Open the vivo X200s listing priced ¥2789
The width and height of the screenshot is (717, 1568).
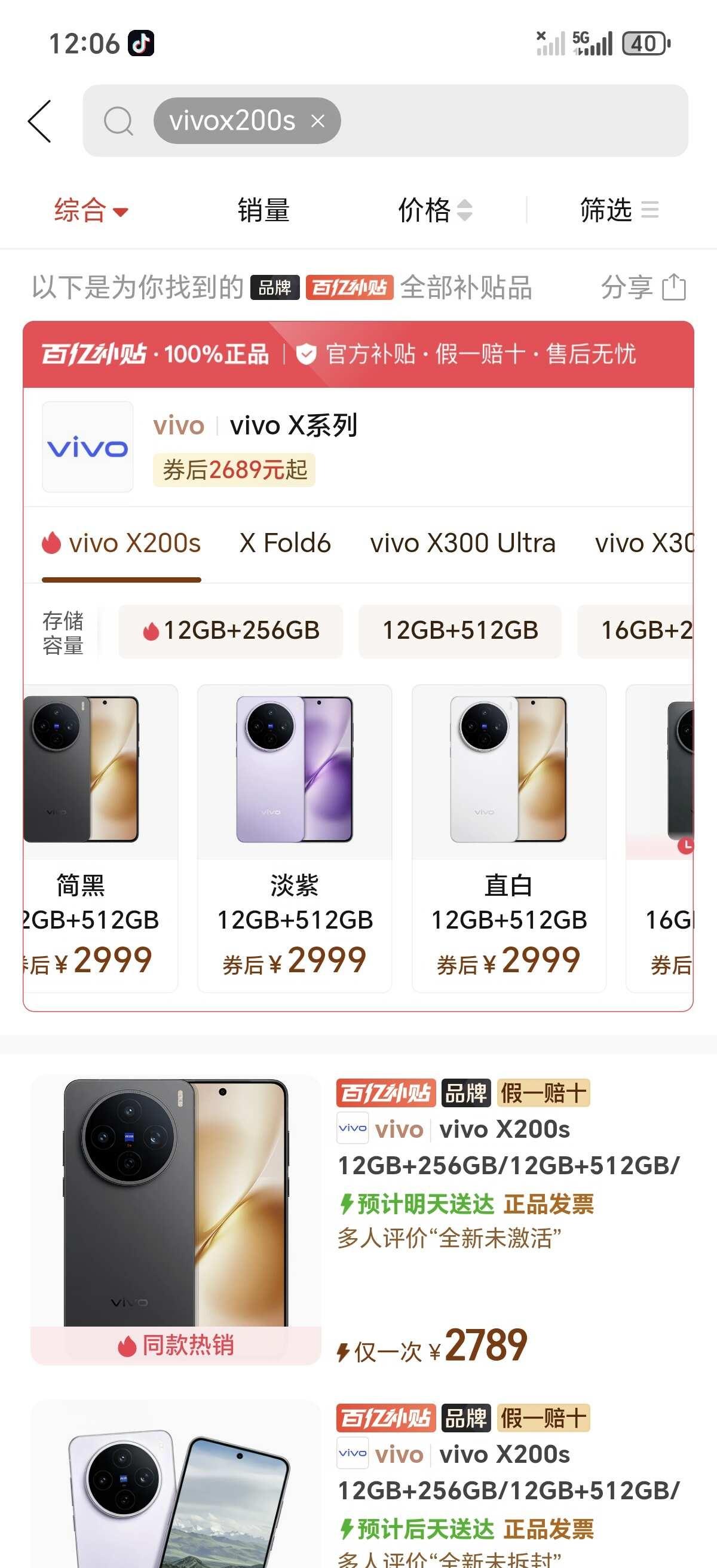click(x=358, y=1219)
